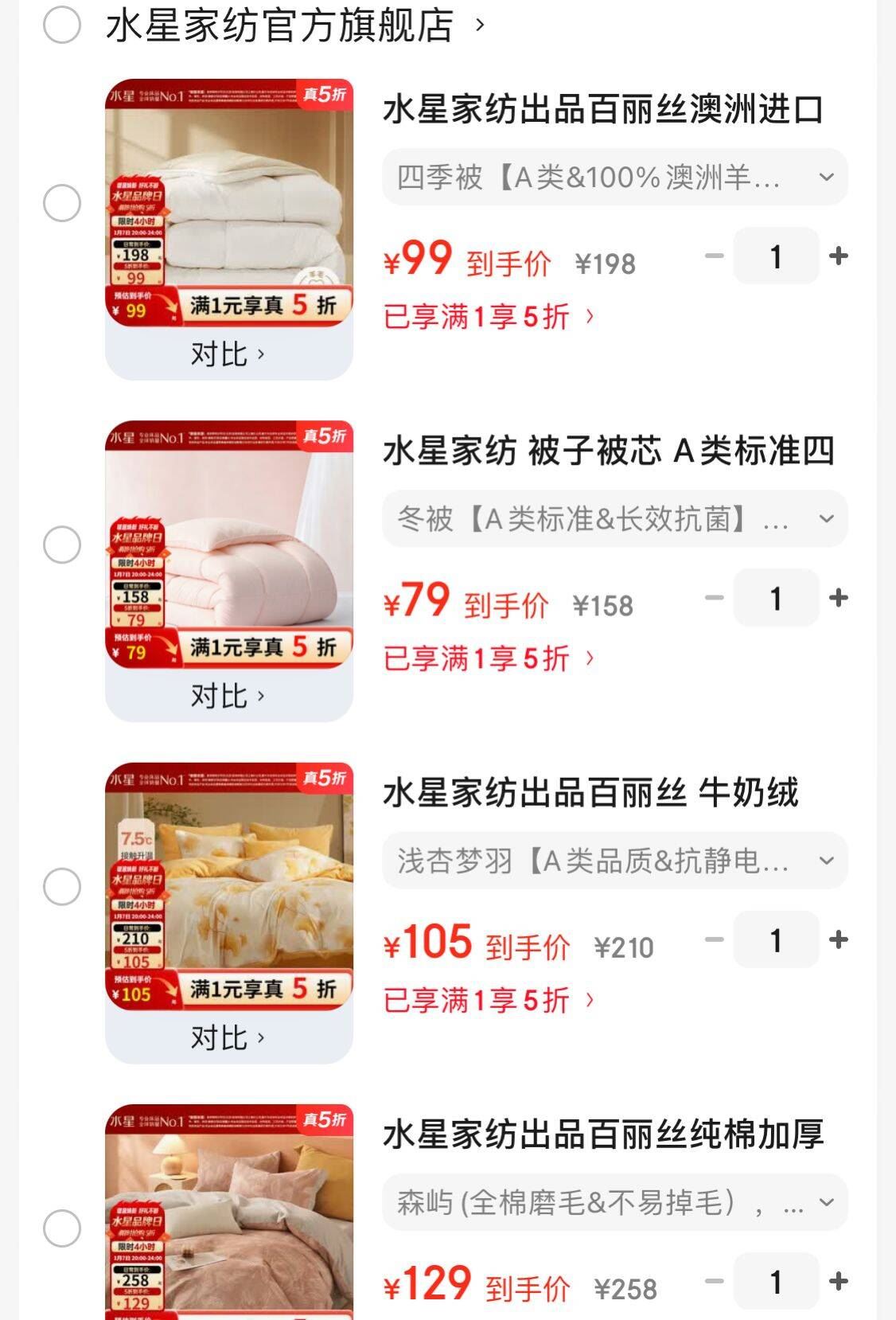
Task: Select the 百丽丝纯棉加厚 item checkbox
Action: pyautogui.click(x=62, y=1228)
